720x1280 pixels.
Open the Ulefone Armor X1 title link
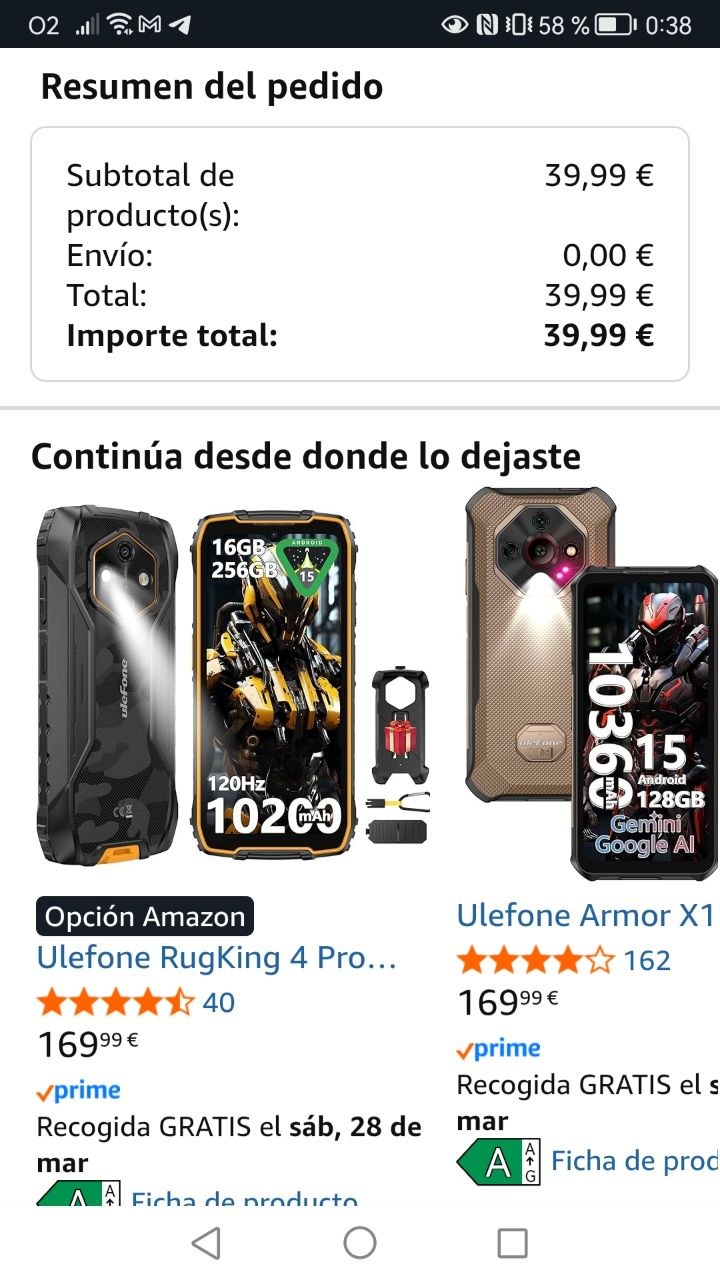point(586,915)
